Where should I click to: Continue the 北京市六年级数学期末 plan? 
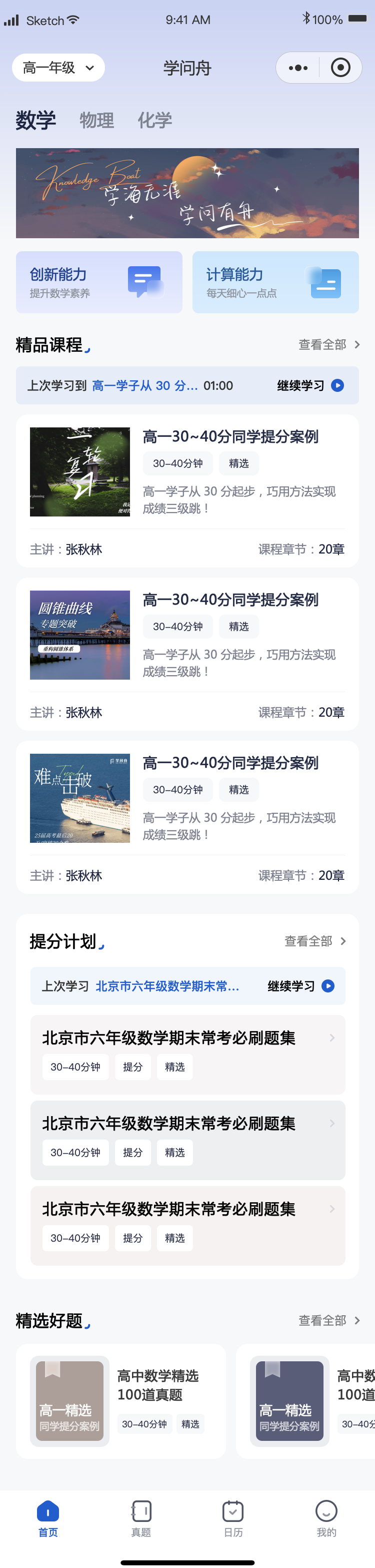click(300, 986)
